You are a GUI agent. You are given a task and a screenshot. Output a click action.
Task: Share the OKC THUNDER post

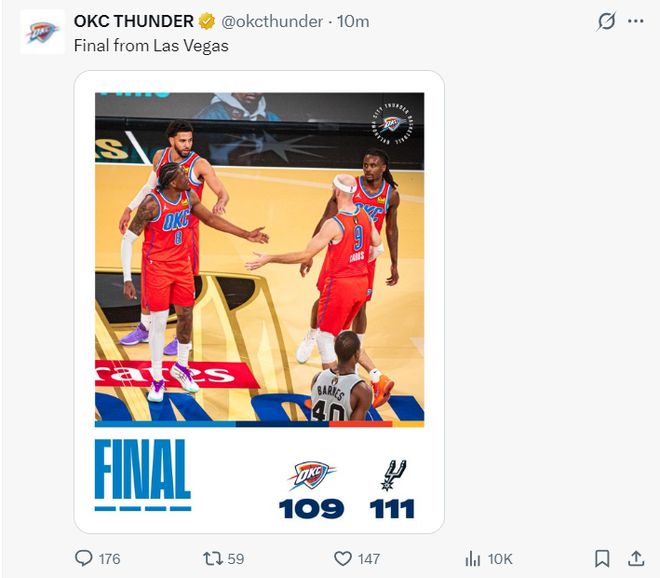click(635, 558)
